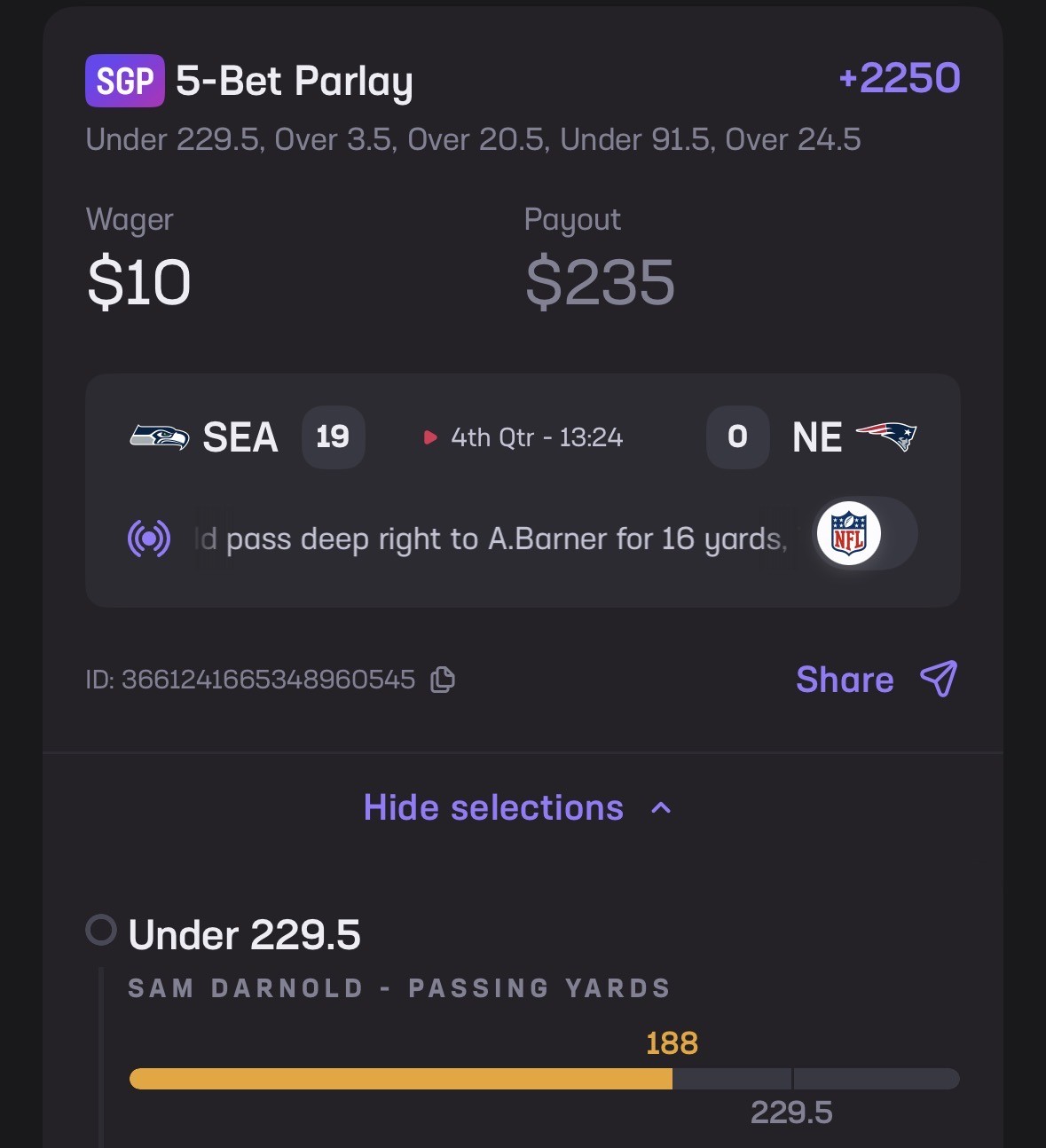1046x1148 pixels.
Task: Share this parlay bet slip
Action: point(877,680)
